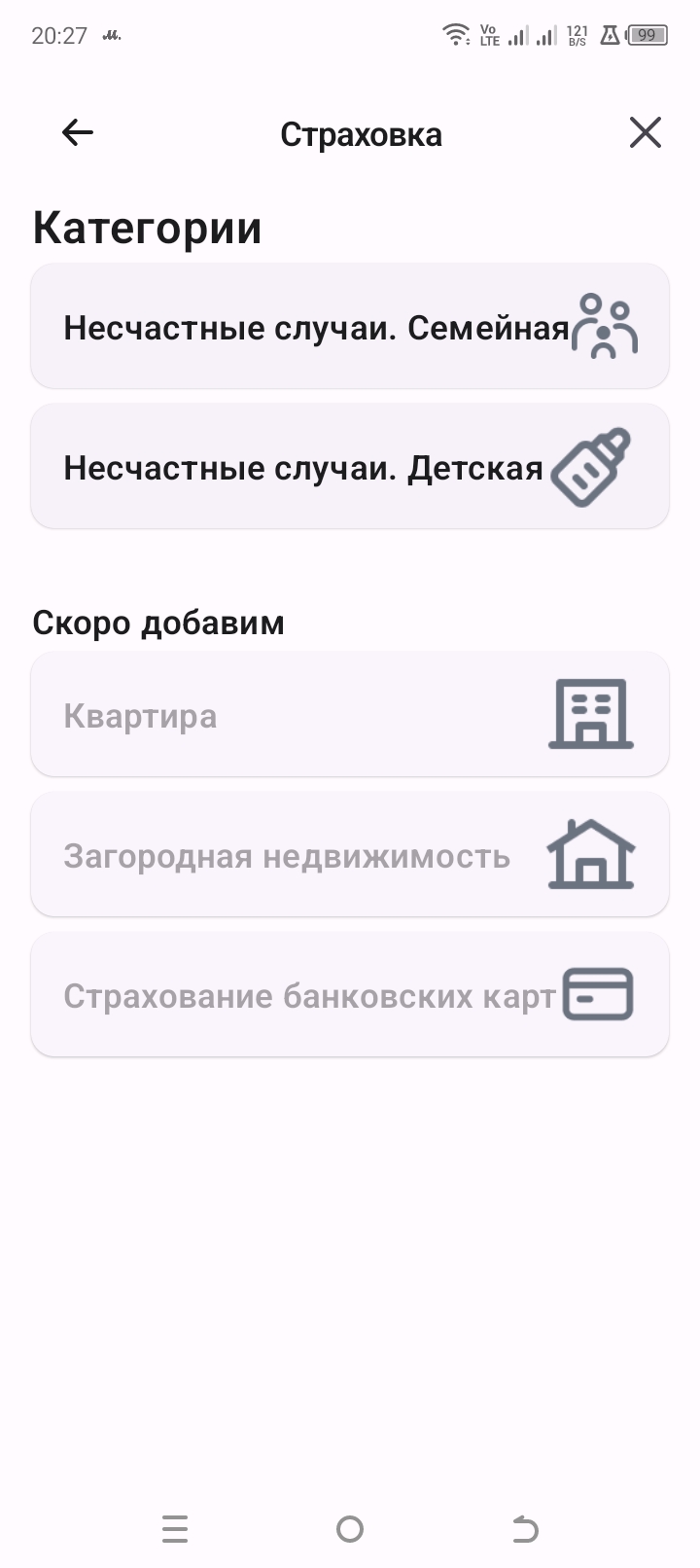Tap Страхование банковских карт card
The image size is (700, 1568).
coord(350,995)
